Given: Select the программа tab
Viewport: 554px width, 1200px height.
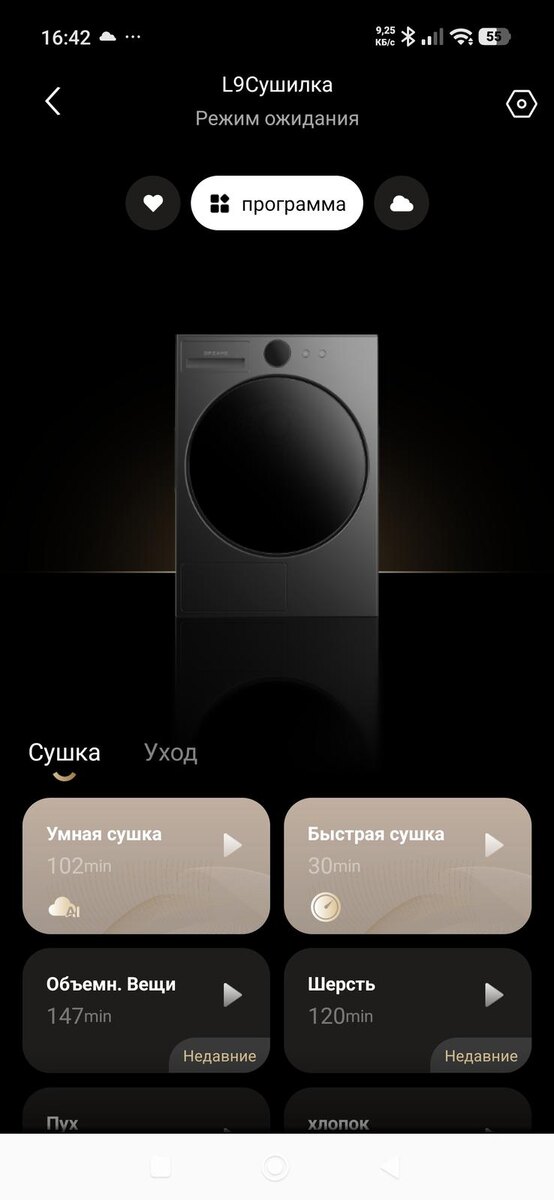Looking at the screenshot, I should pyautogui.click(x=277, y=203).
